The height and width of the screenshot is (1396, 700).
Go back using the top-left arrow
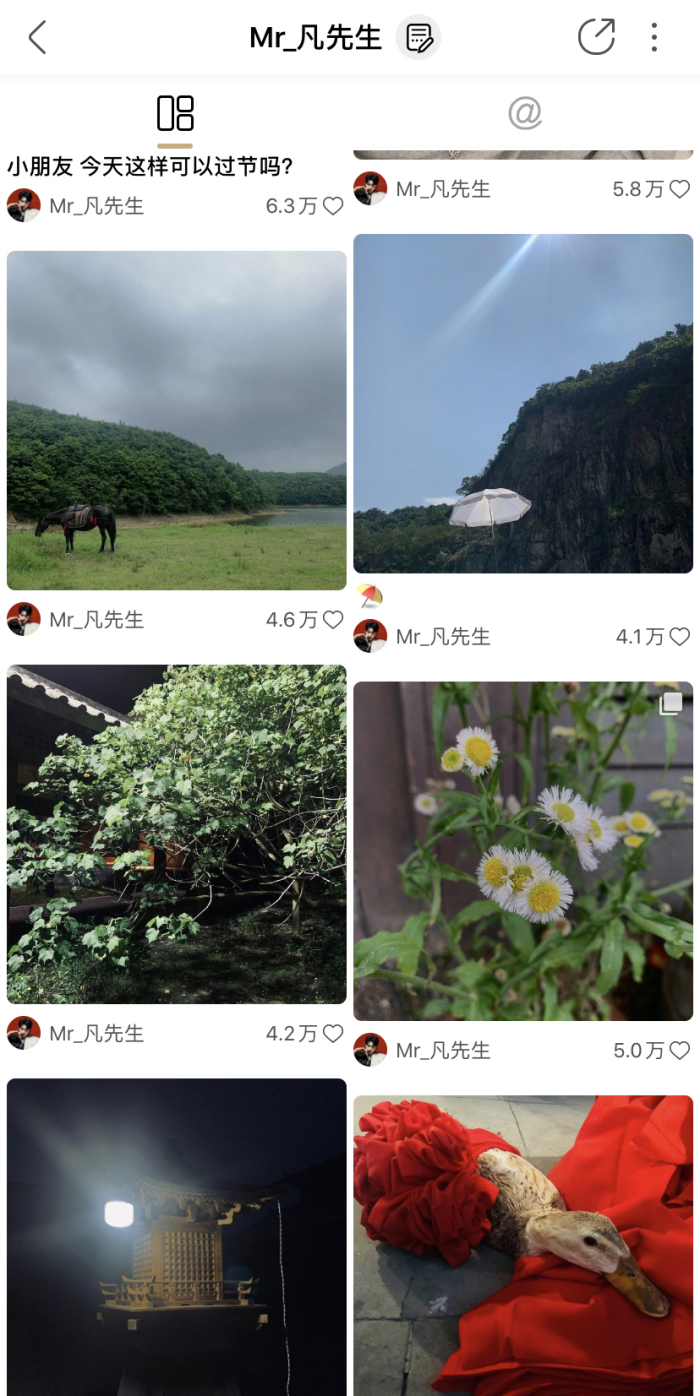(37, 38)
